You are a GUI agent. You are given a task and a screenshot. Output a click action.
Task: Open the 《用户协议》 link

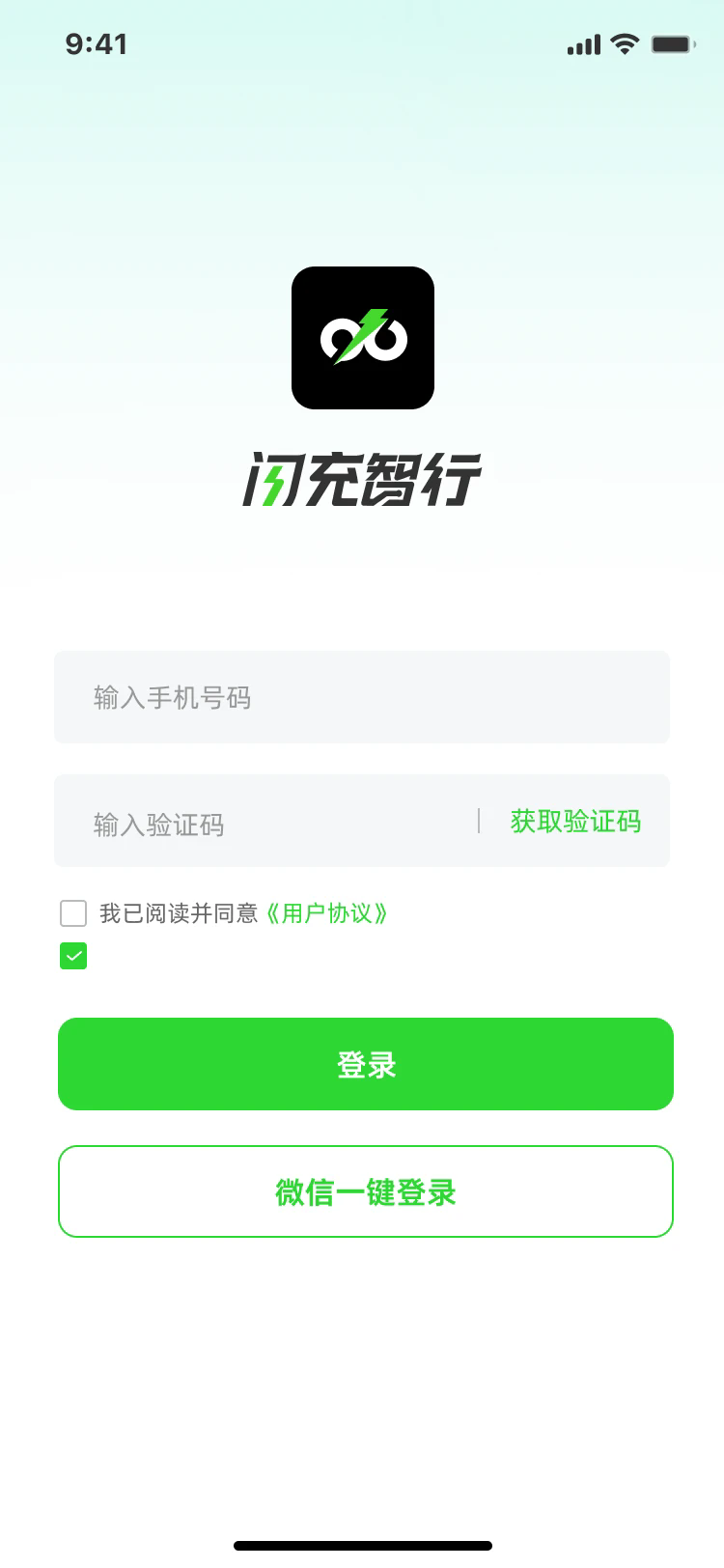point(326,913)
